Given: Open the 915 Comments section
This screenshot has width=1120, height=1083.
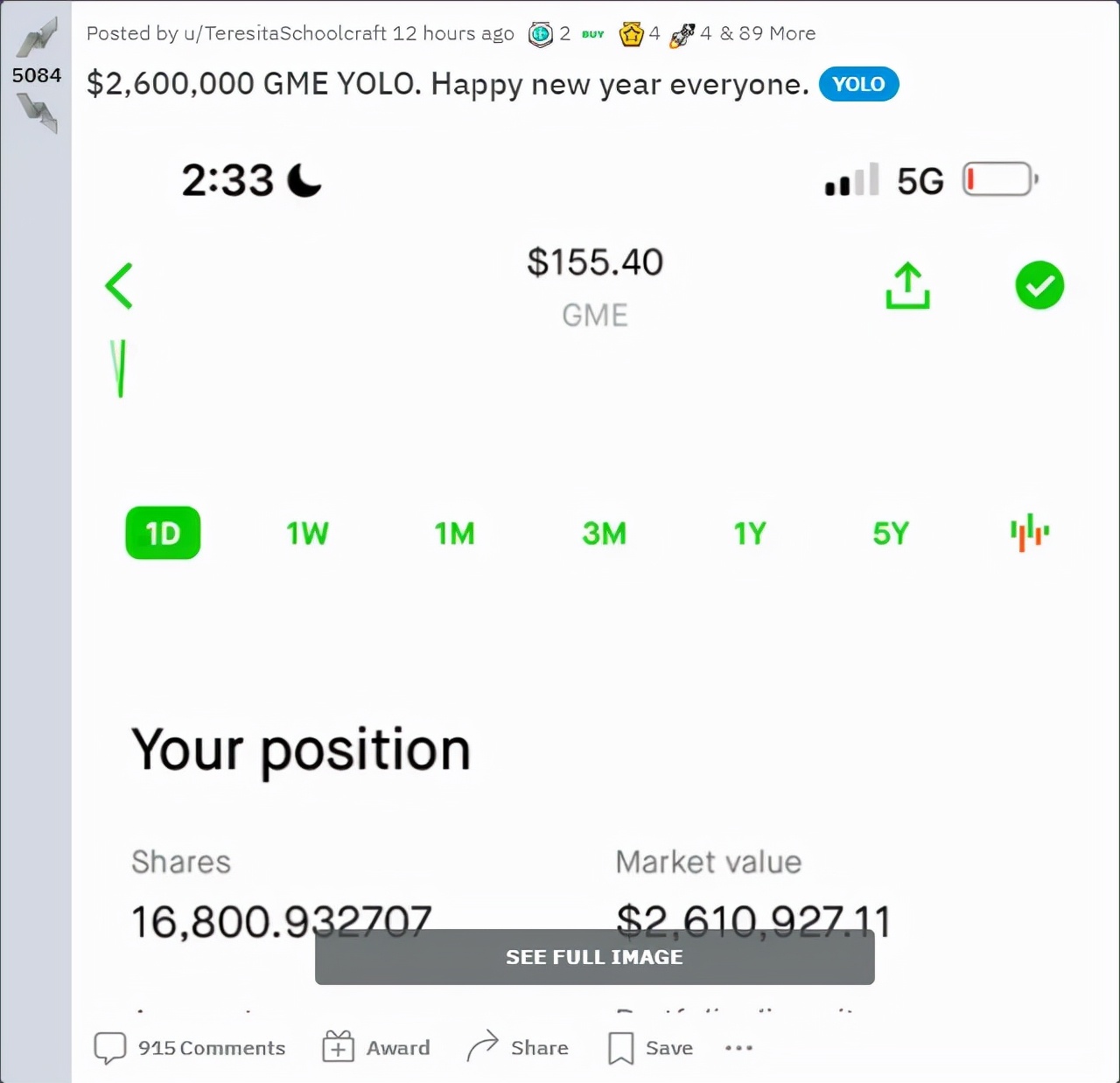Looking at the screenshot, I should click(x=190, y=1048).
